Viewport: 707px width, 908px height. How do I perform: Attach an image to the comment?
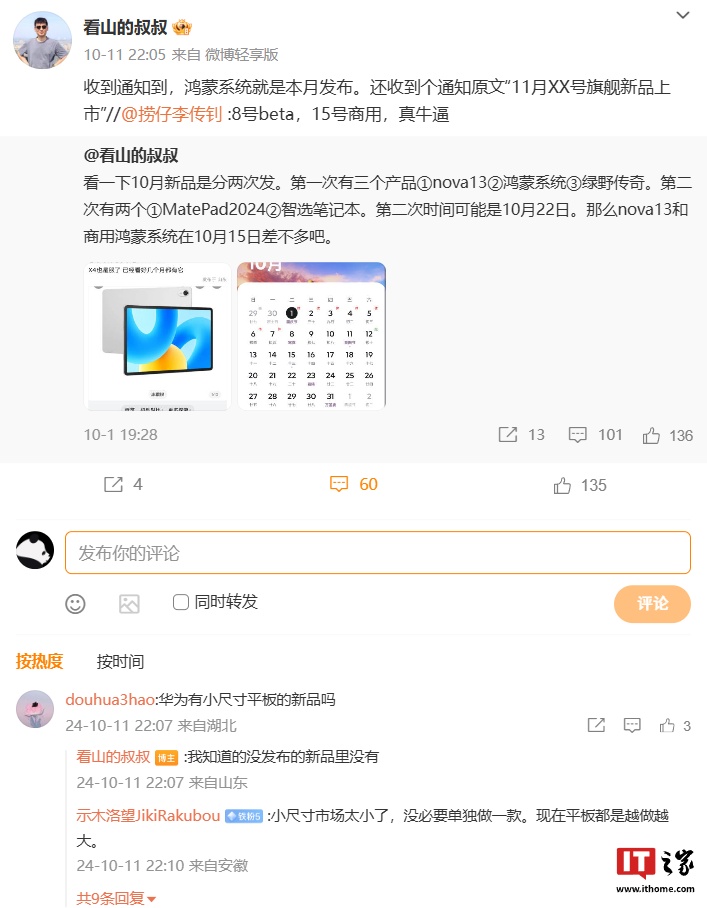(x=129, y=603)
